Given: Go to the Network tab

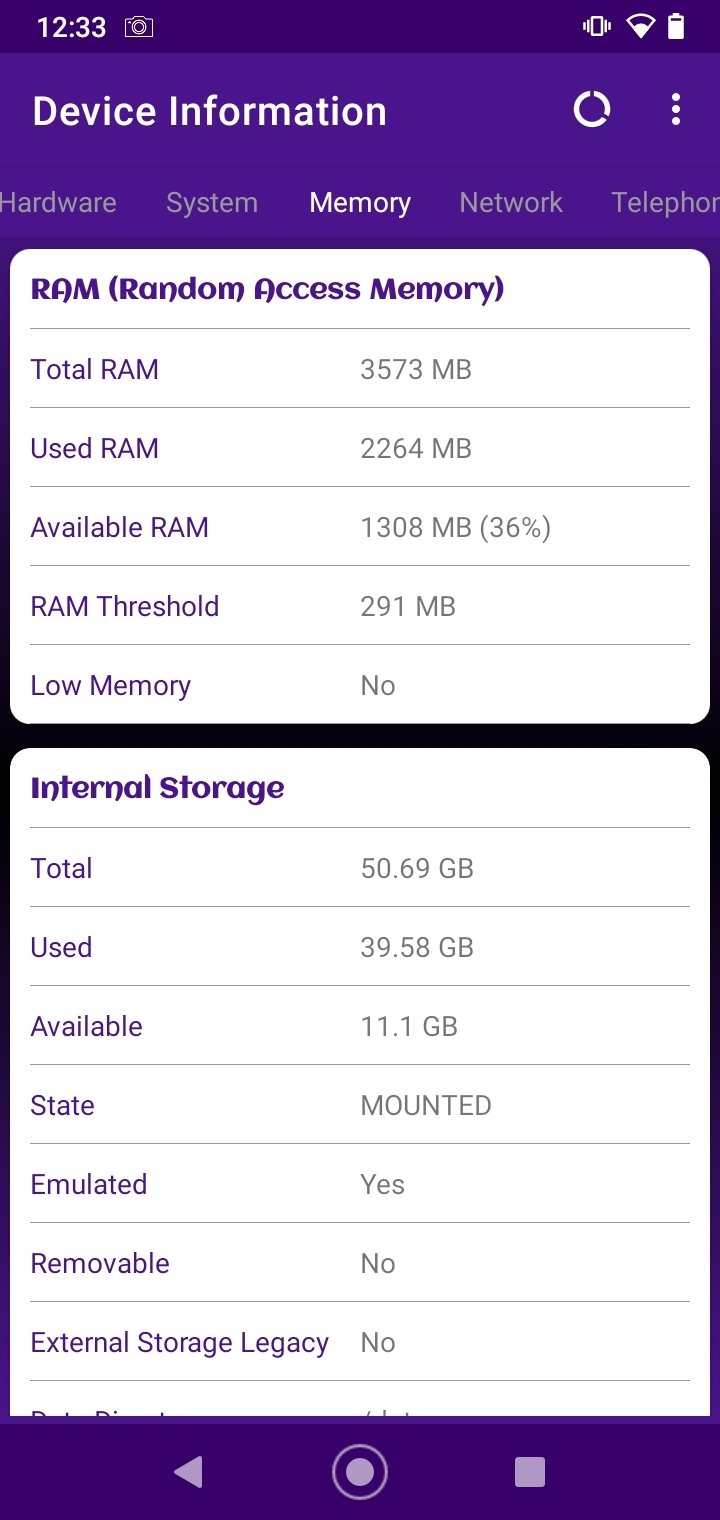Looking at the screenshot, I should (511, 203).
